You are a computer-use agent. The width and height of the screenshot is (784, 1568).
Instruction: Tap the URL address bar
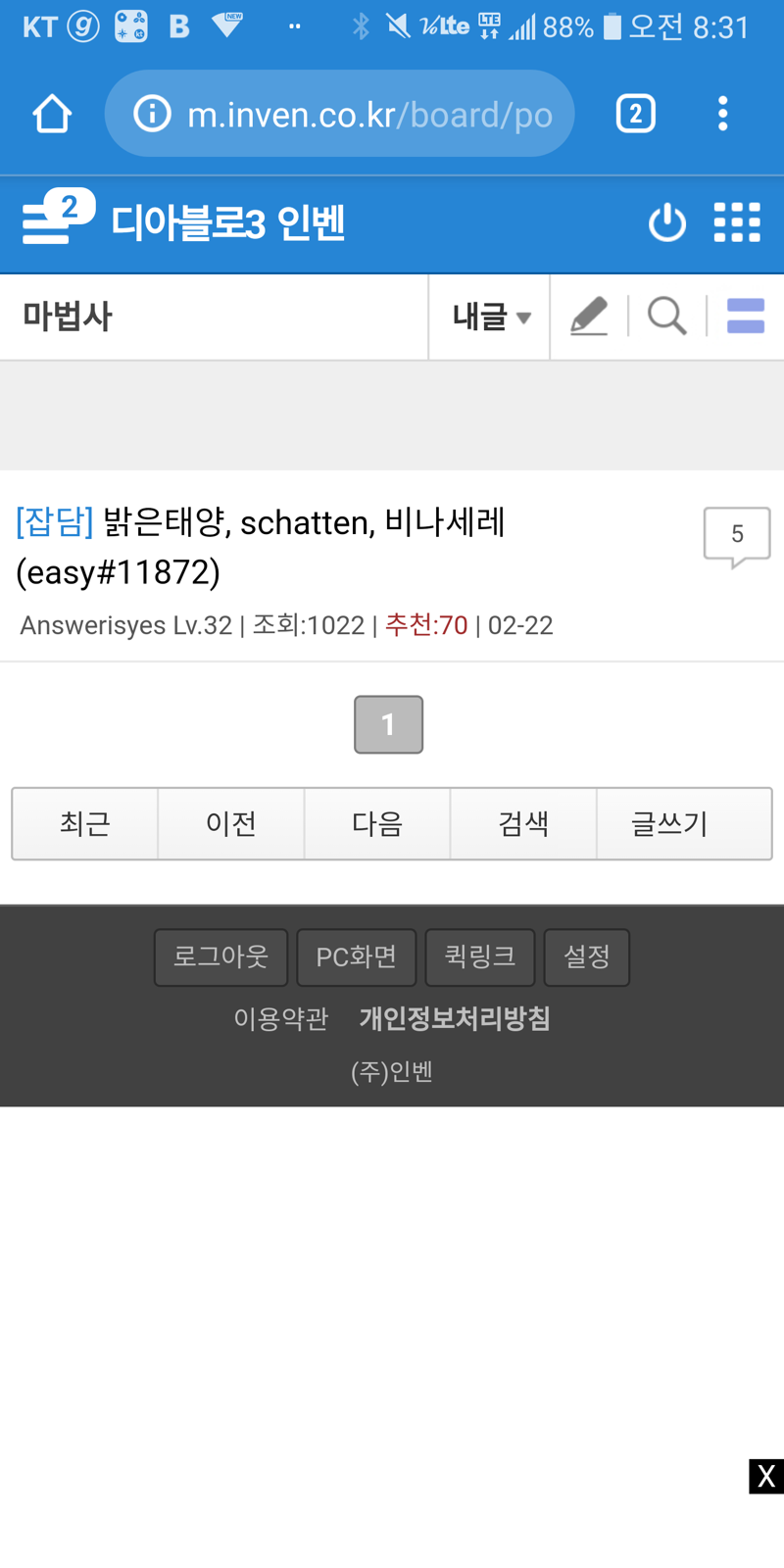tap(339, 114)
